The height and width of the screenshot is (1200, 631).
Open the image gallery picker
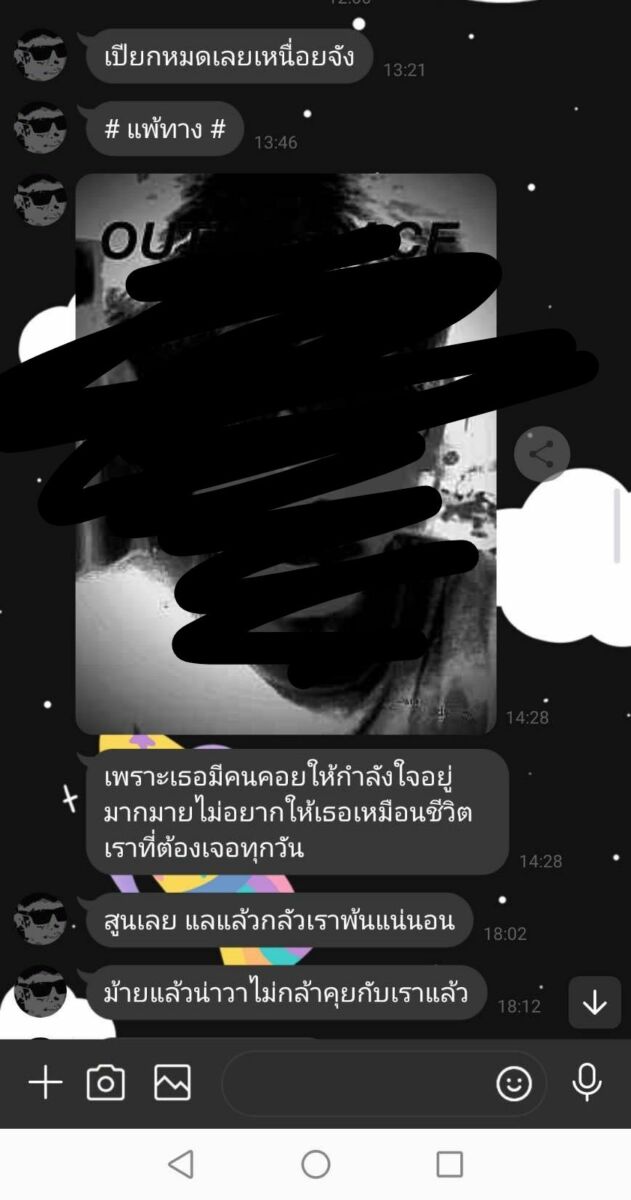(x=172, y=1083)
